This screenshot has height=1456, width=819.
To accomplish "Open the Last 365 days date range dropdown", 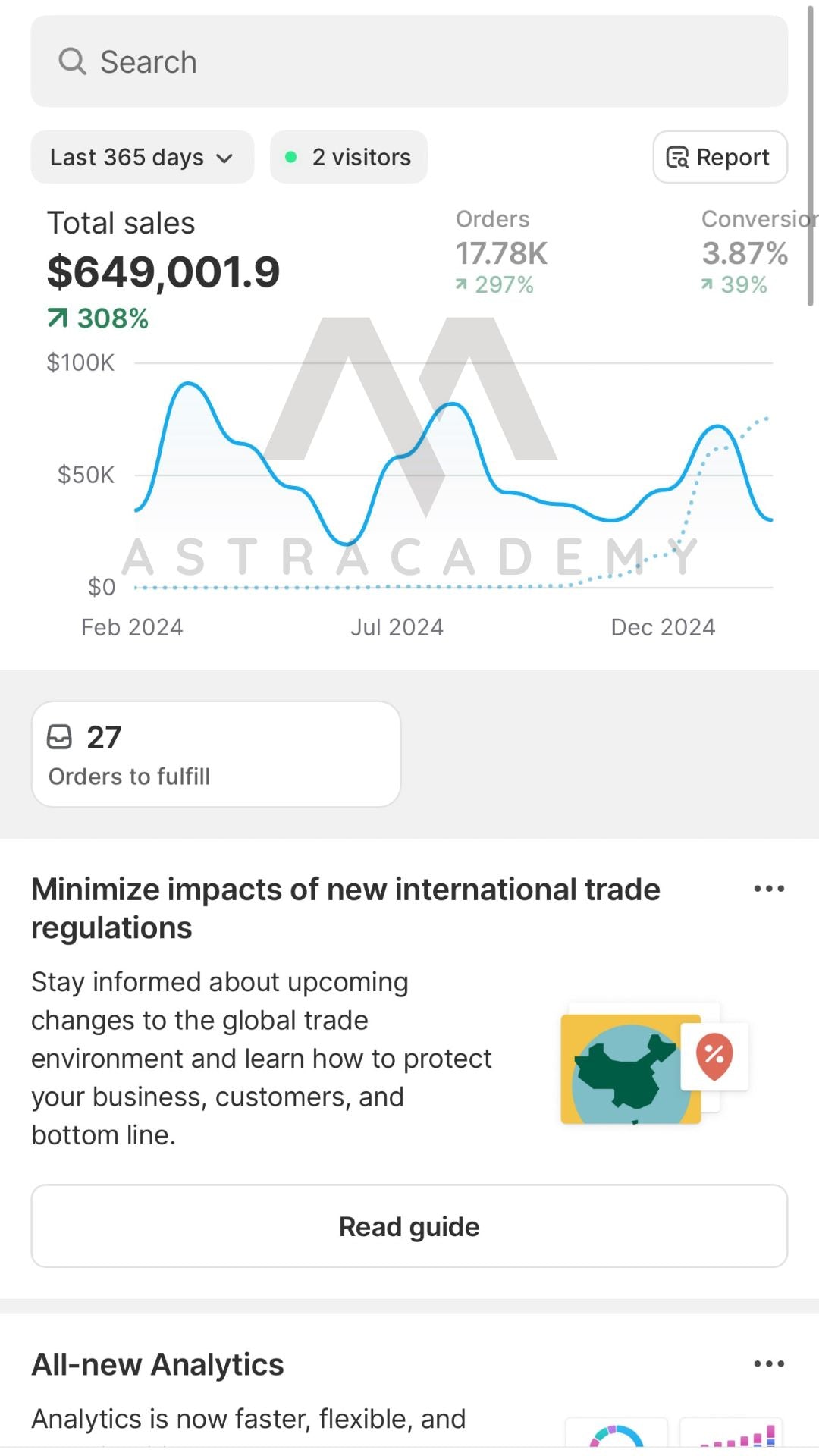I will (x=142, y=157).
